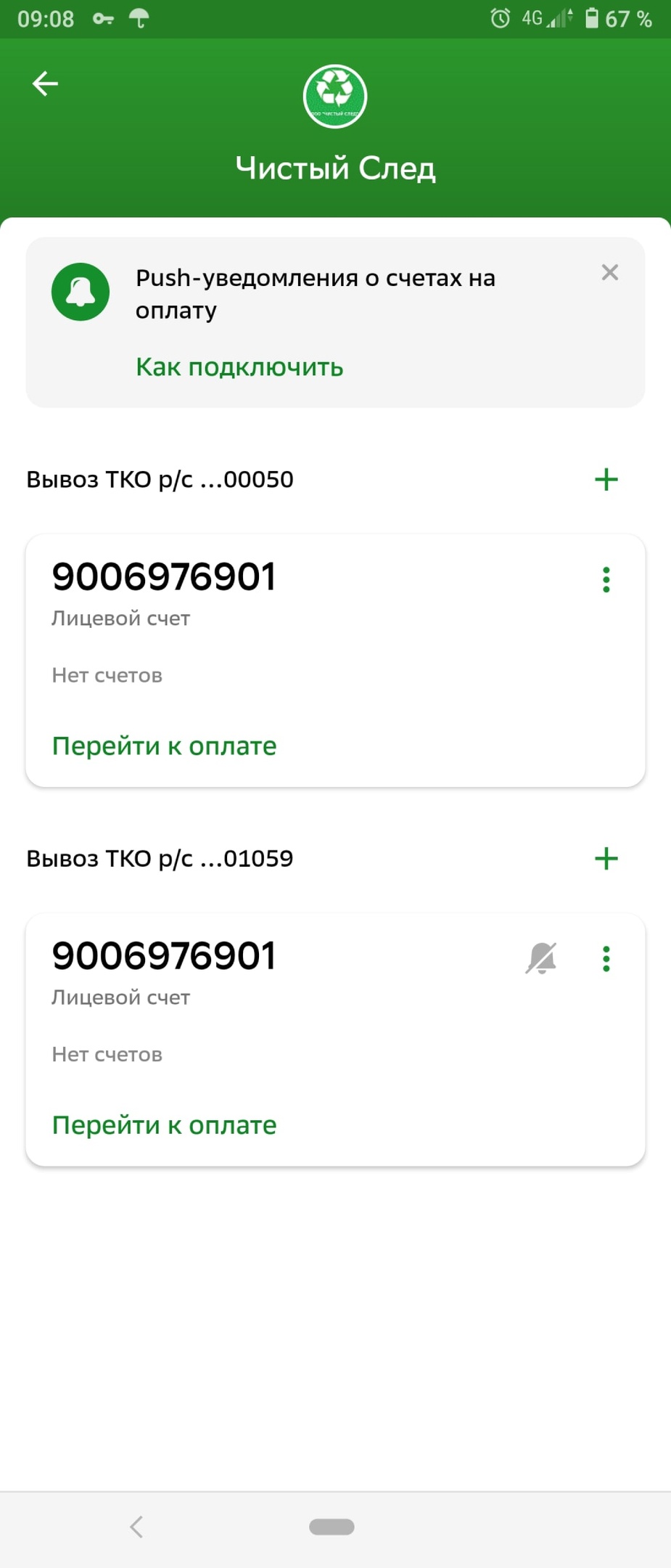The image size is (671, 1568).
Task: Tap the system back button
Action: [x=136, y=1527]
